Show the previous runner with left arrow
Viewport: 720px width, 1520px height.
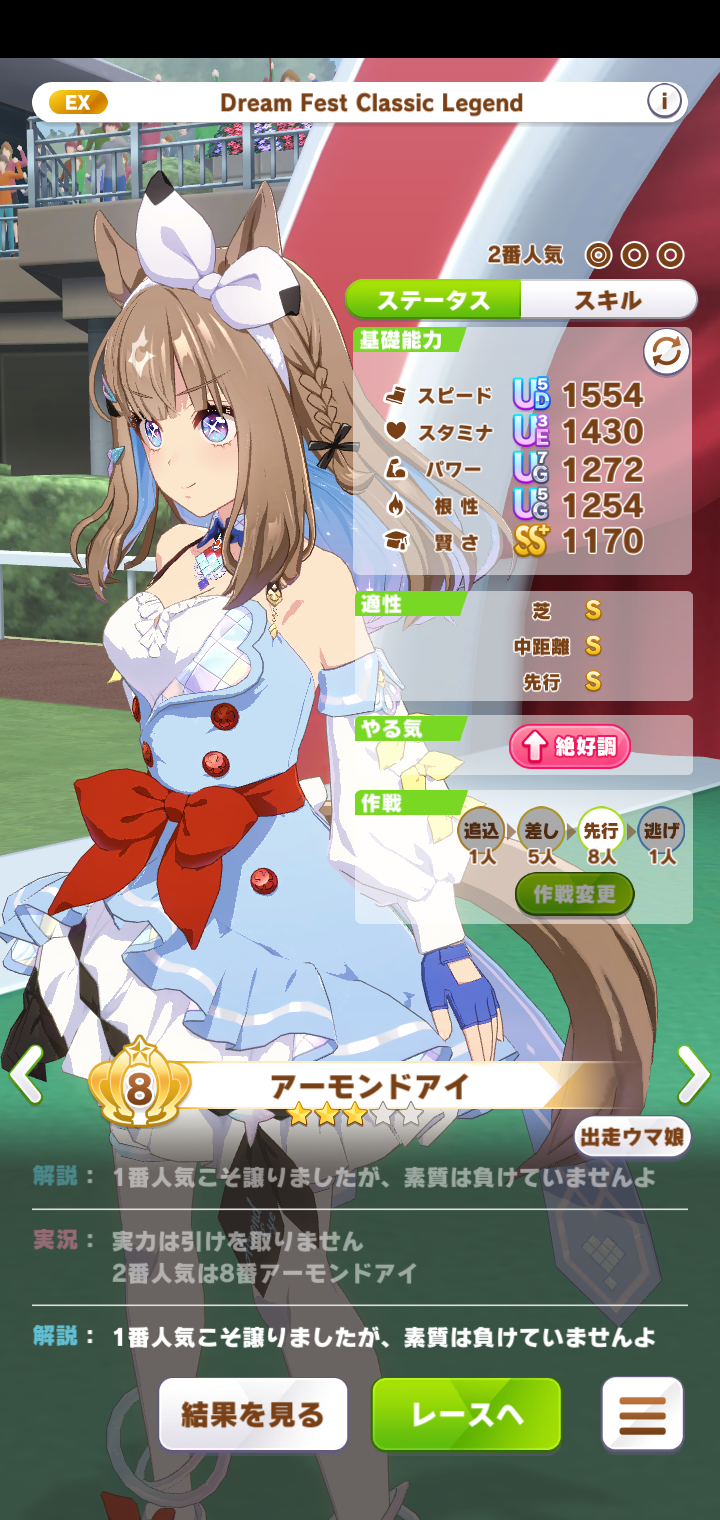[x=25, y=1076]
